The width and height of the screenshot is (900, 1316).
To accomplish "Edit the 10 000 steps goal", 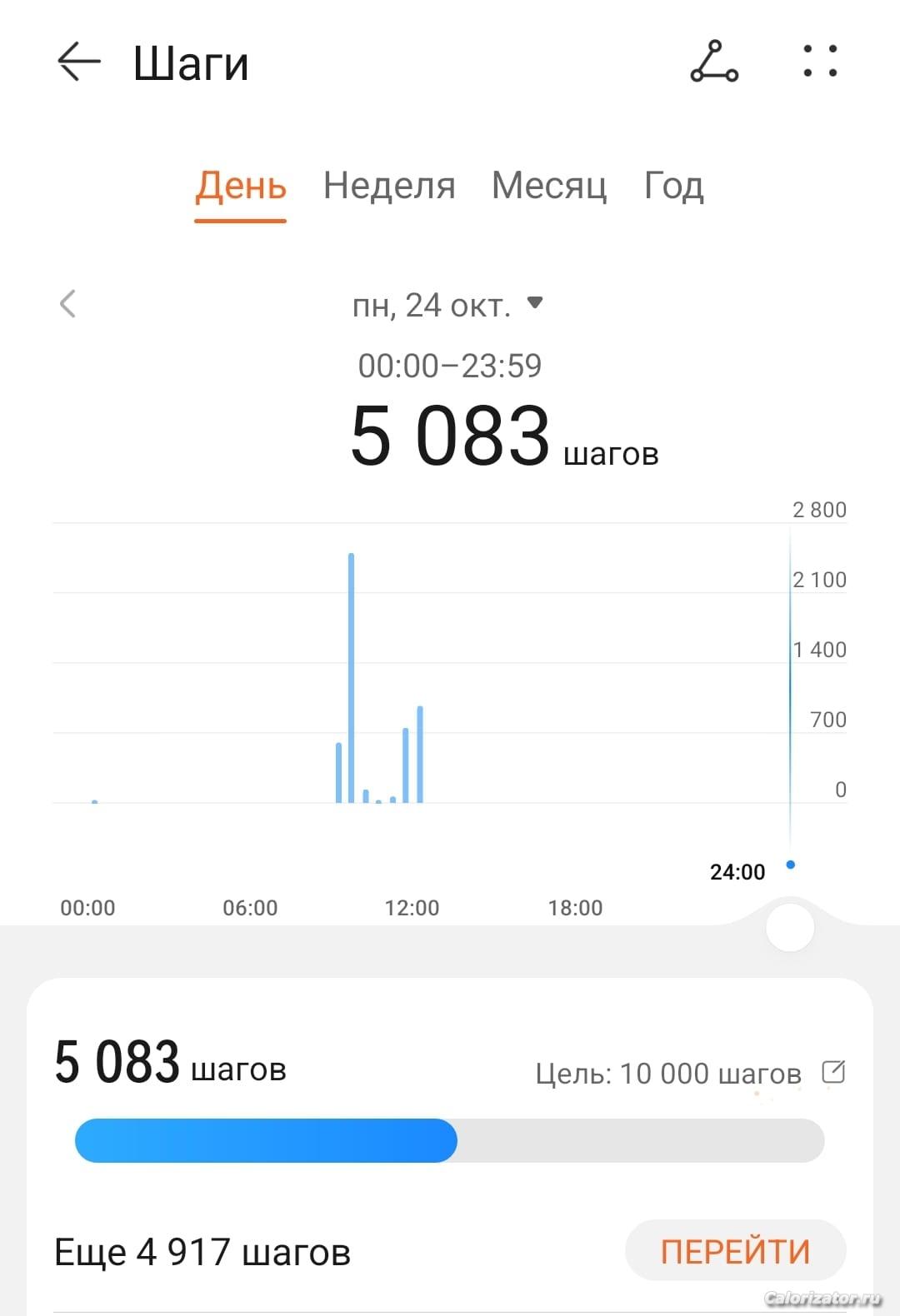I will pyautogui.click(x=833, y=1072).
